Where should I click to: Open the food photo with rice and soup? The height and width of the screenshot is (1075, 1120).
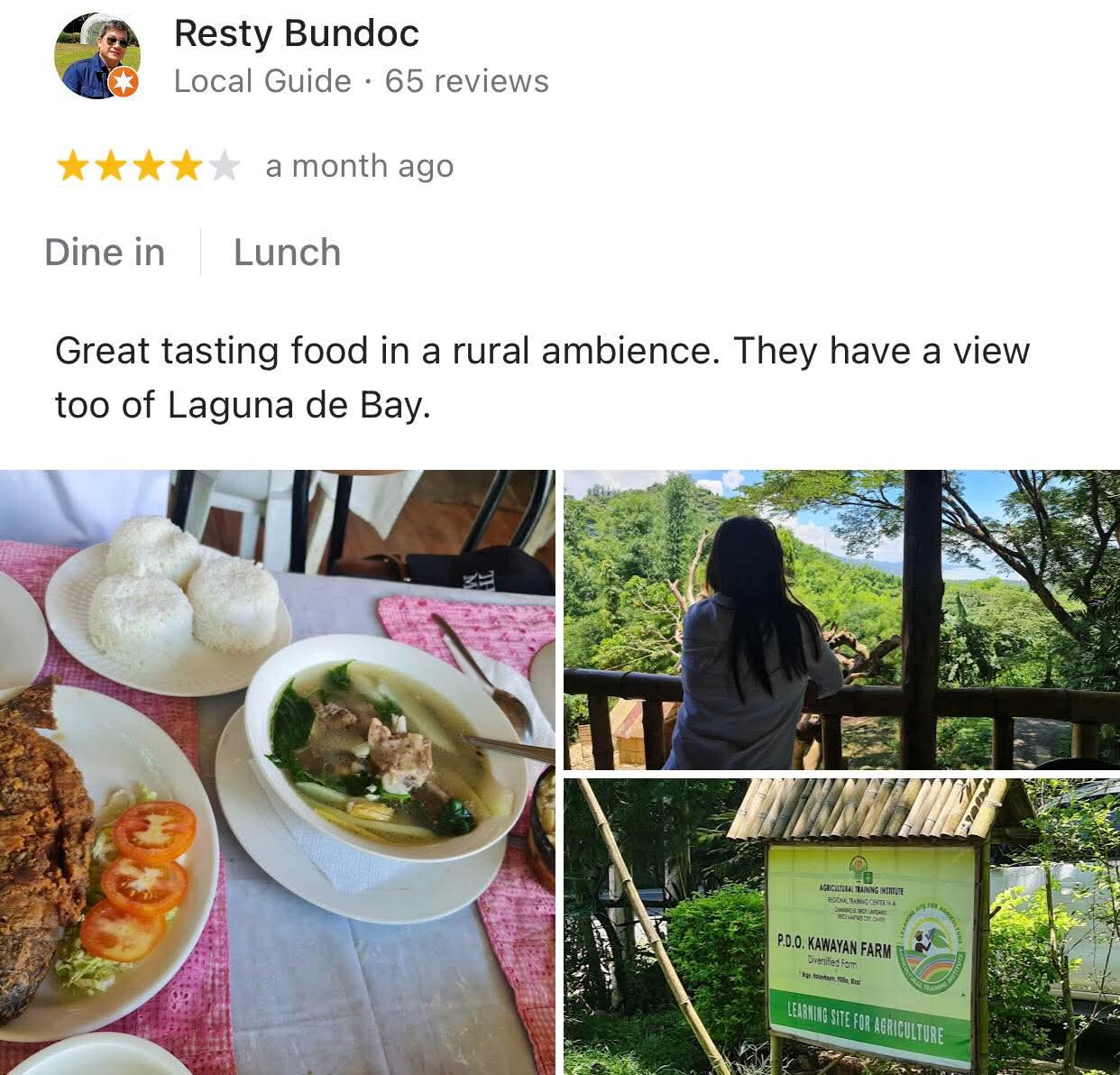277,771
